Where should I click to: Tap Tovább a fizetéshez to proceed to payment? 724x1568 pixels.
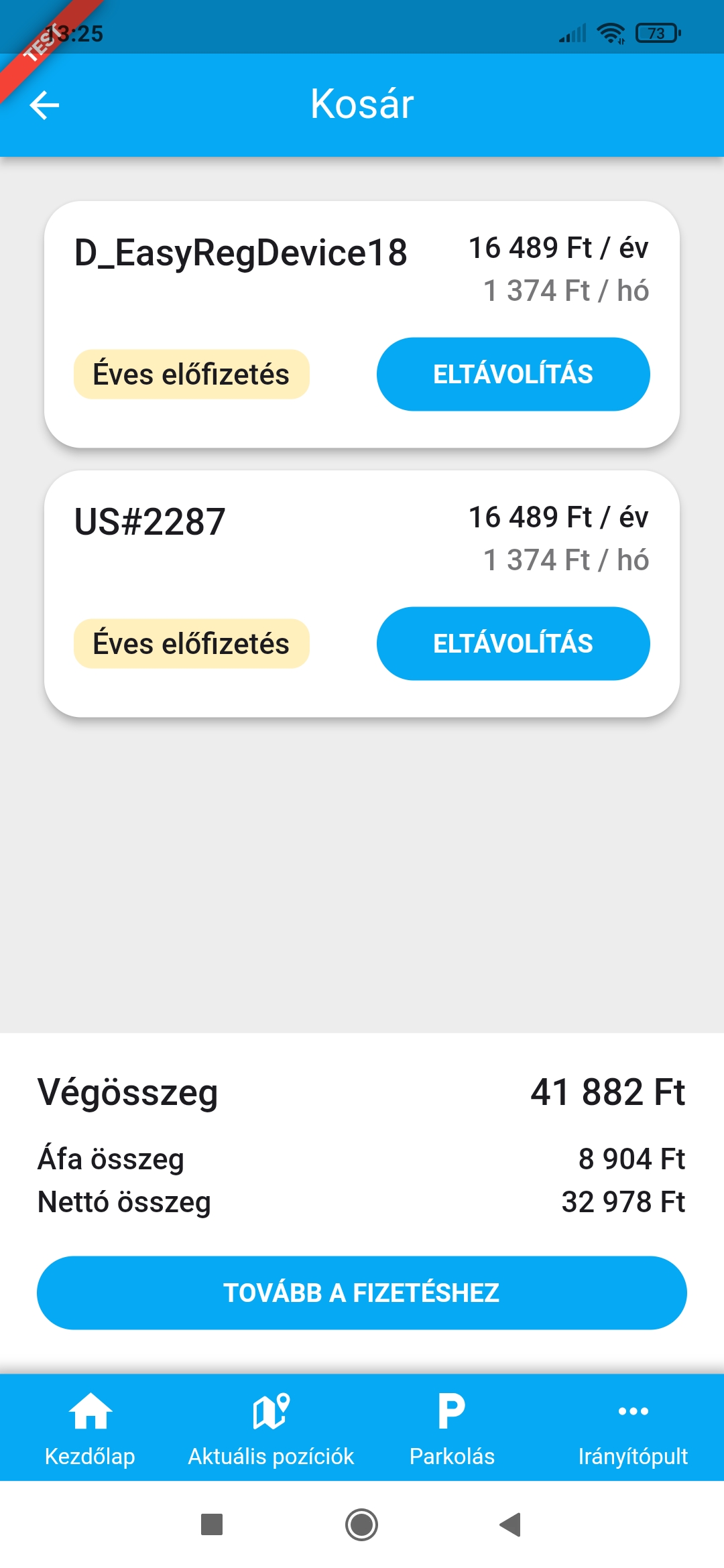pos(362,1293)
